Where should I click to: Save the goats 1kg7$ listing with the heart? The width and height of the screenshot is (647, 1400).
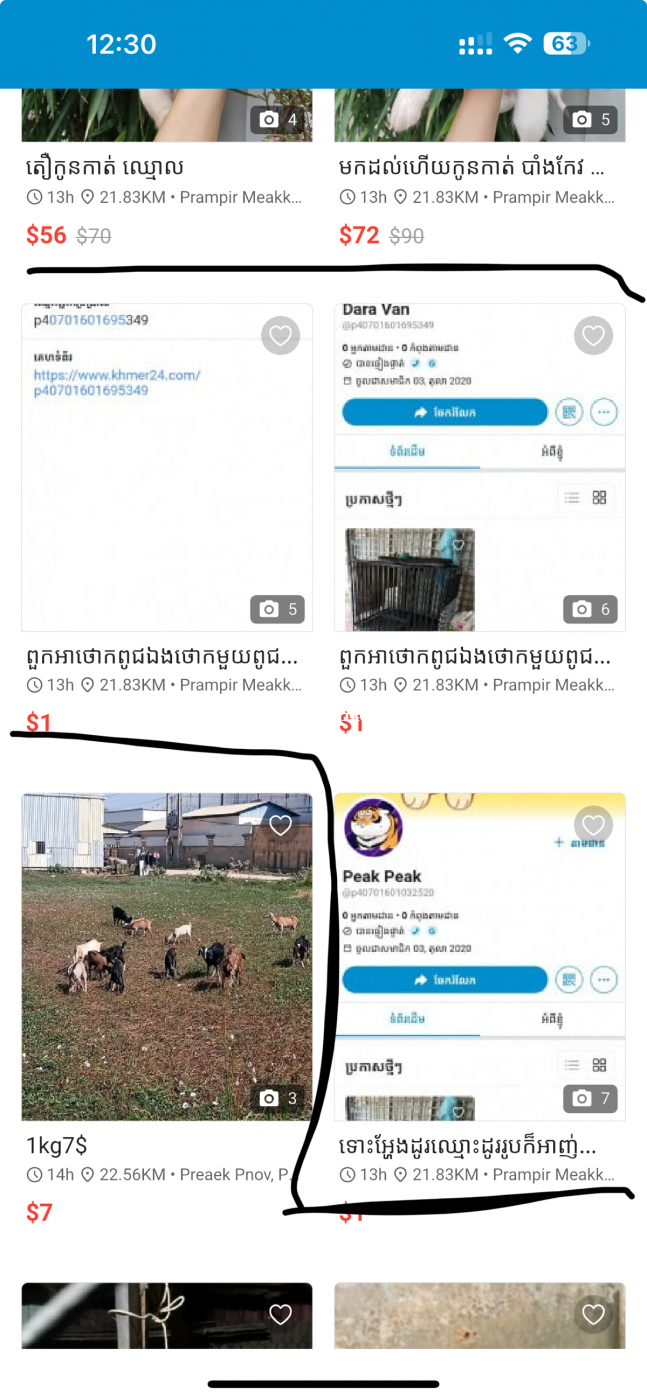click(x=281, y=825)
